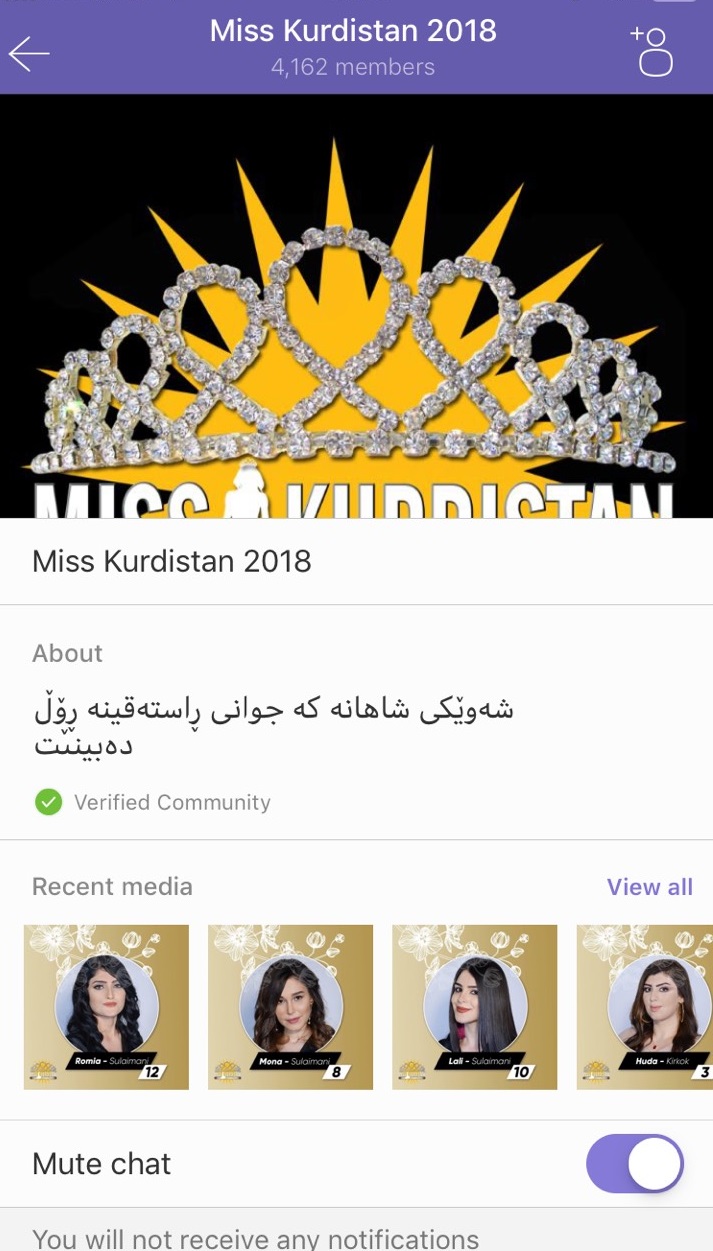
Task: View all recent media
Action: [649, 887]
